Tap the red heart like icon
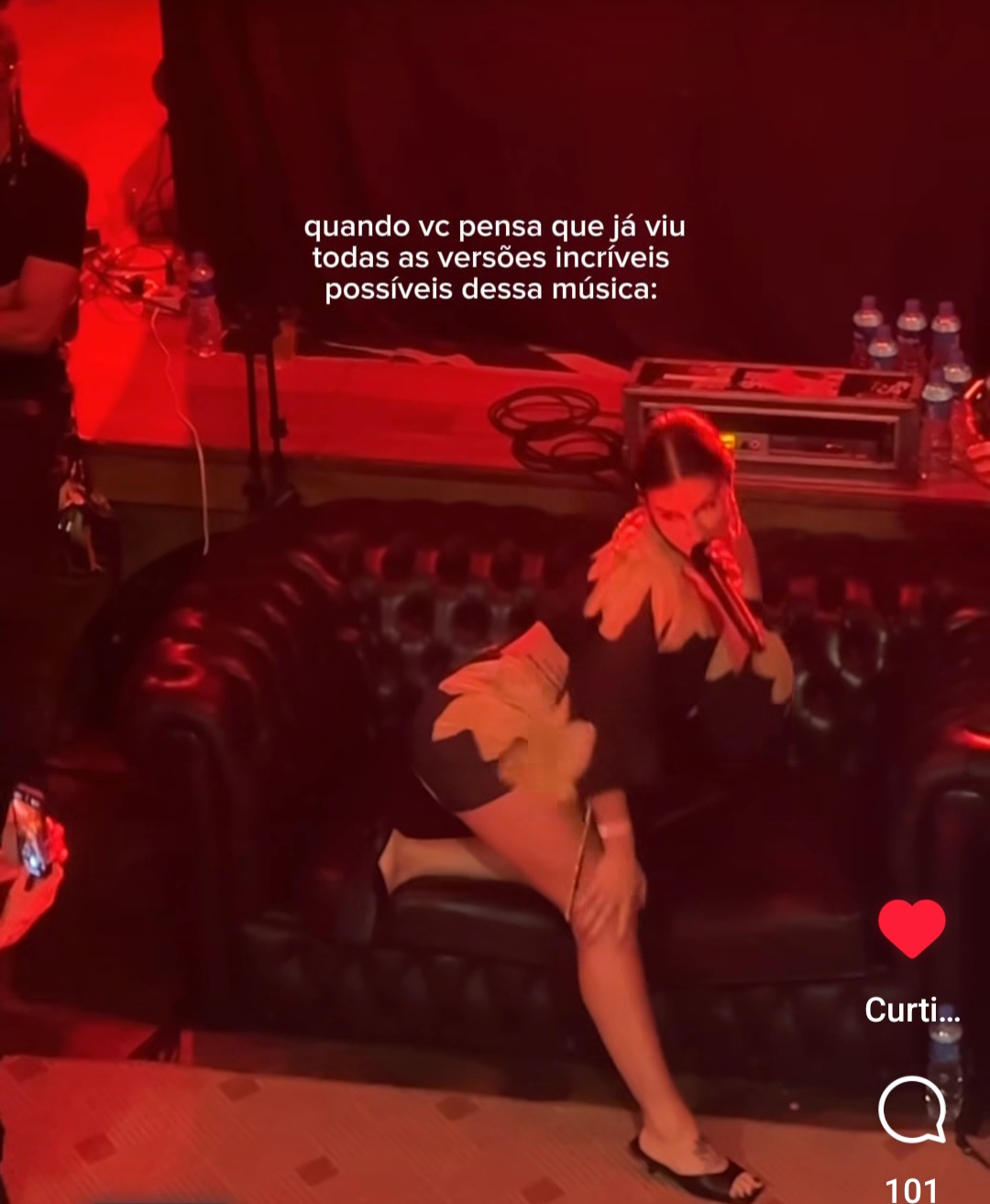Screen dimensions: 990x1204 911,928
